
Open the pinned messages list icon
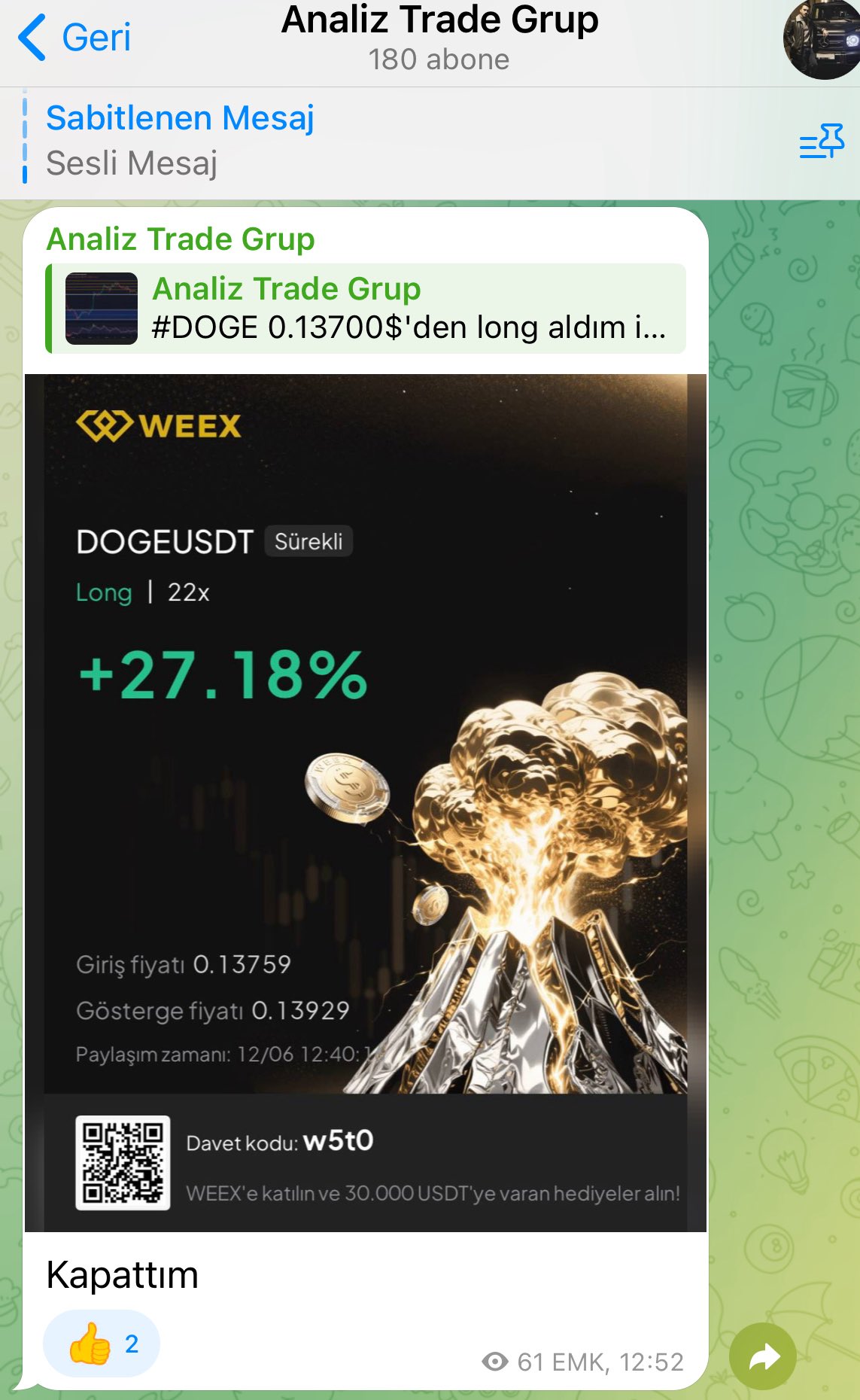click(821, 142)
